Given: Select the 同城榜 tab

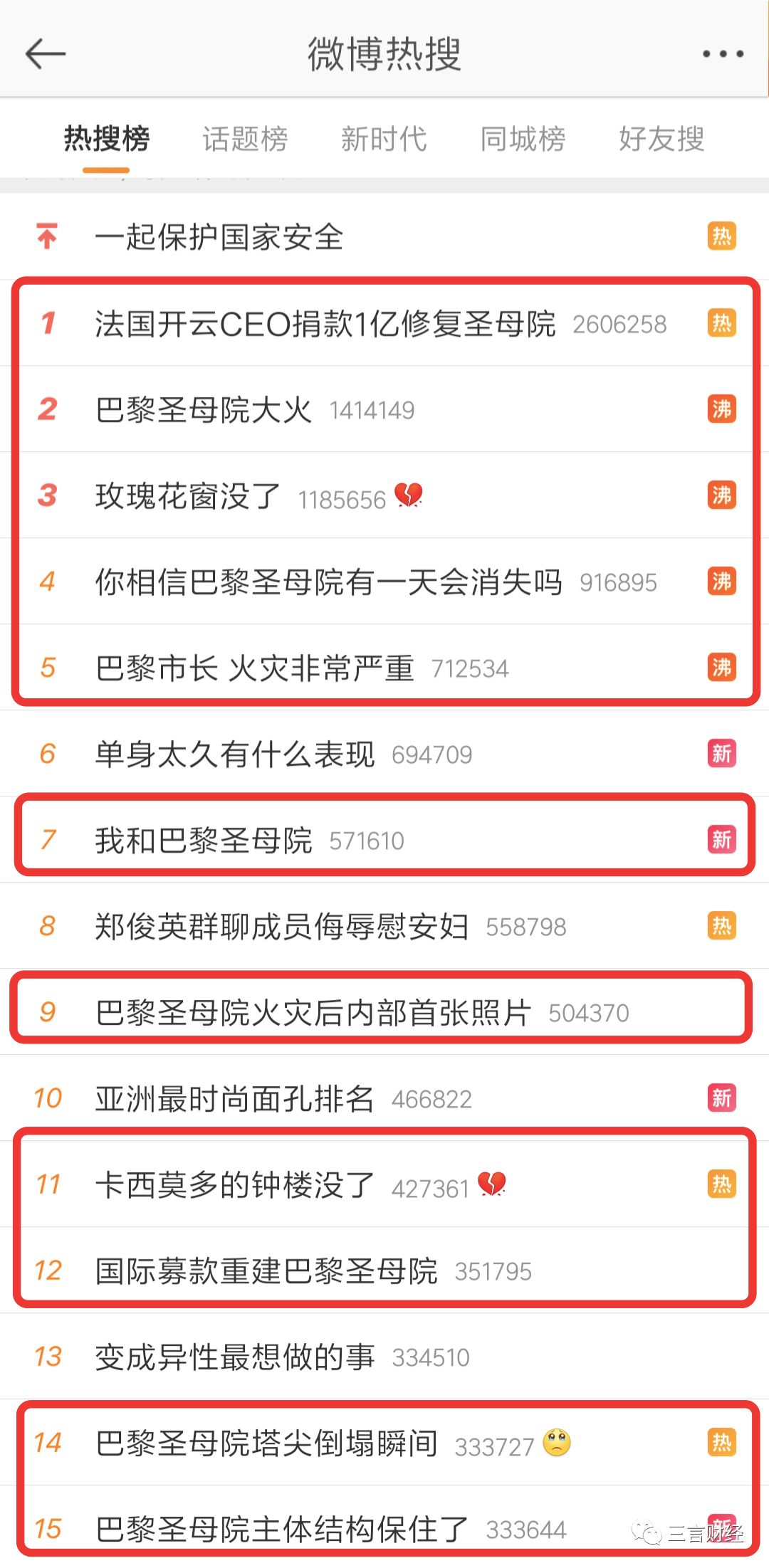Looking at the screenshot, I should pos(523,139).
